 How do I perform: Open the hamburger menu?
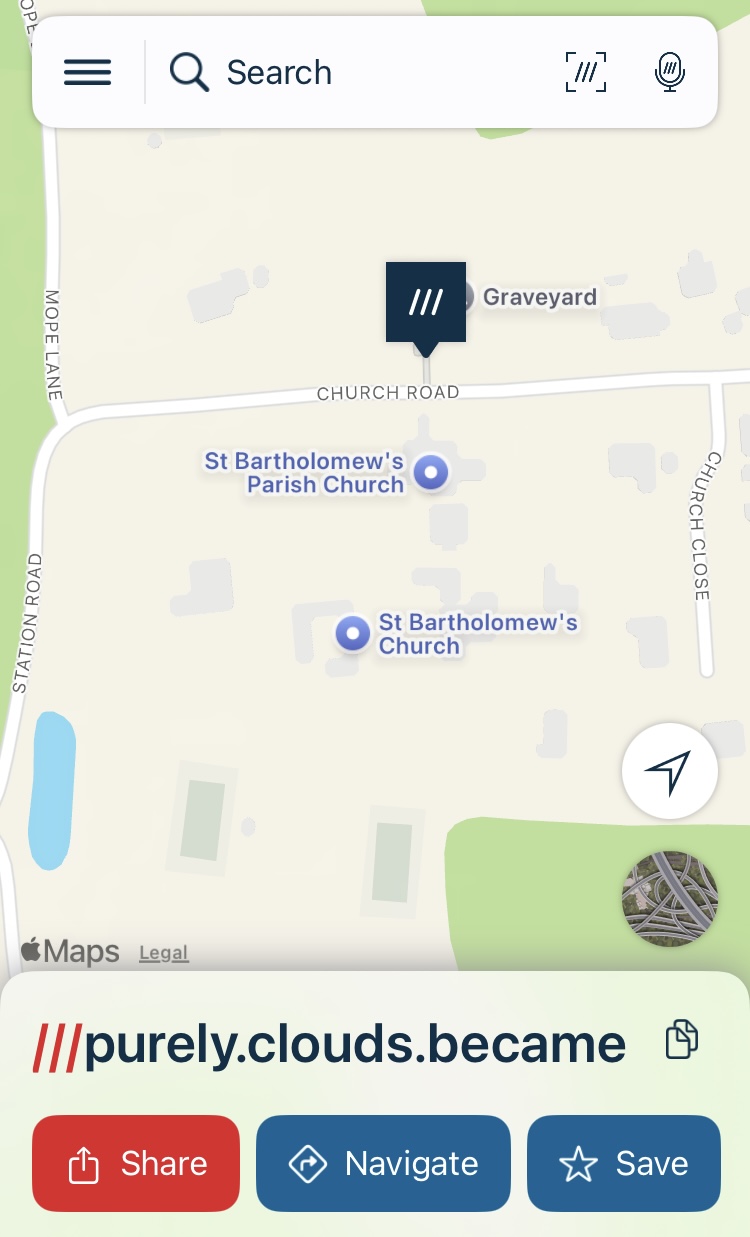[88, 72]
